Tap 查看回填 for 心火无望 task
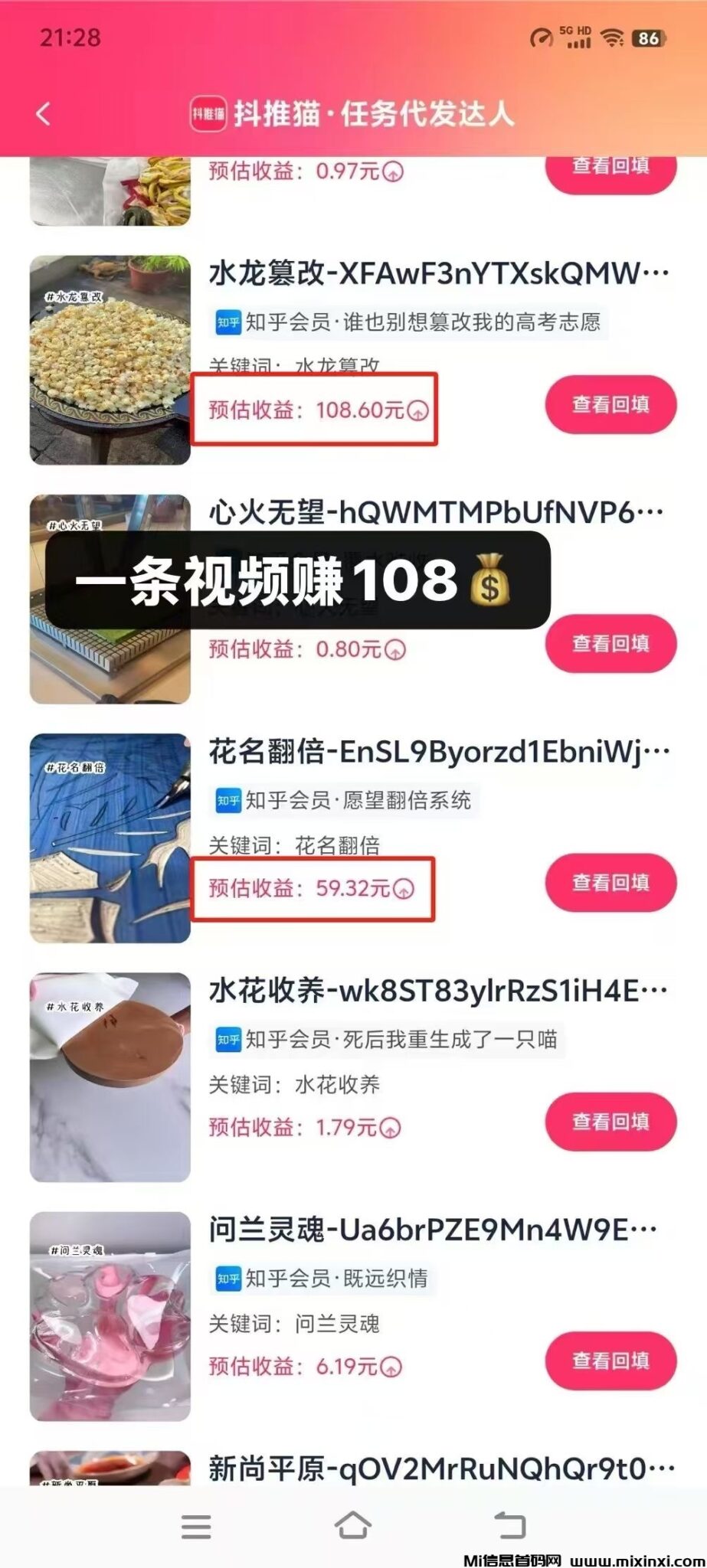Viewport: 707px width, 1568px height. pyautogui.click(x=610, y=643)
